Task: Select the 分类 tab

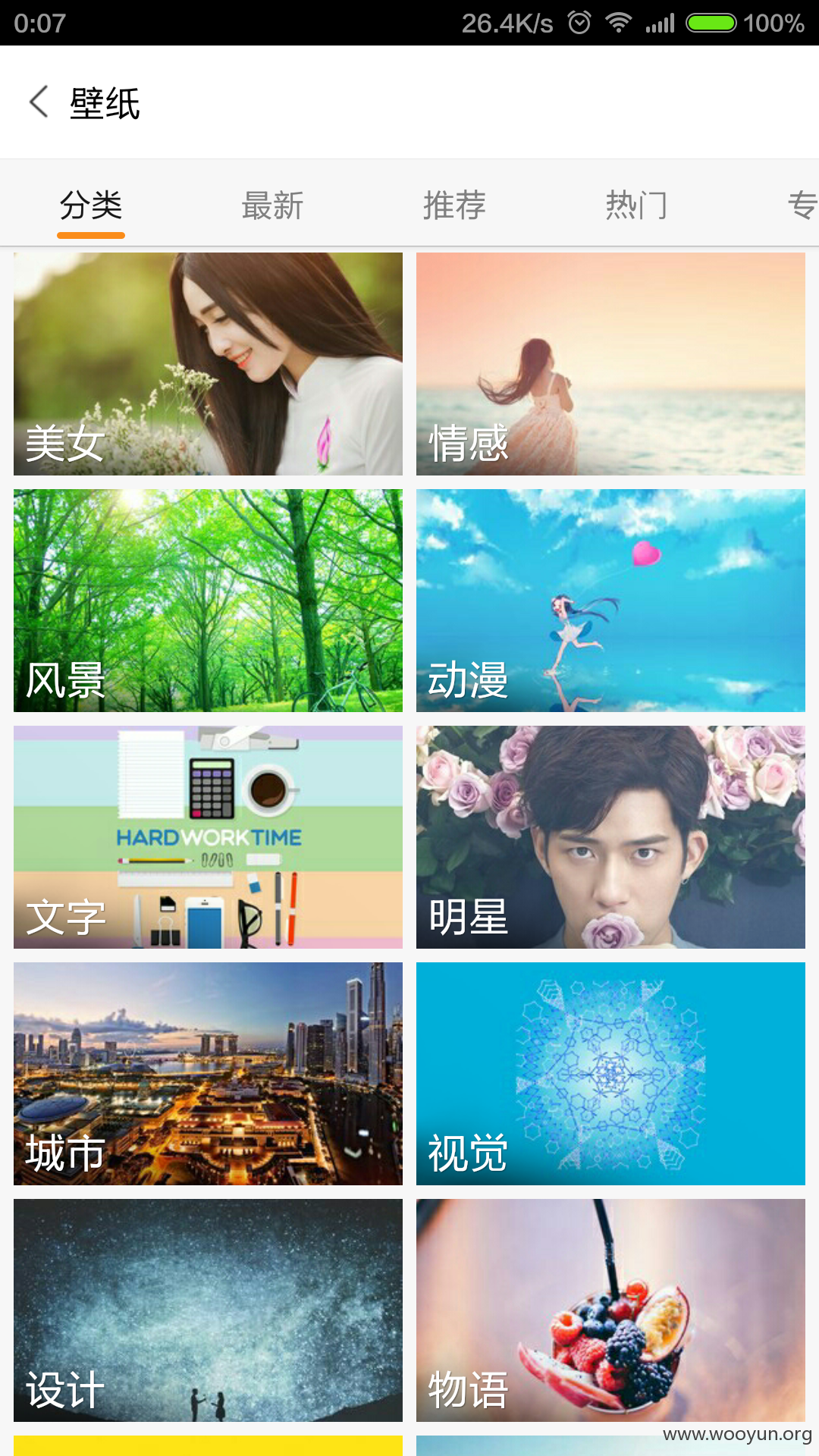Action: (x=91, y=205)
